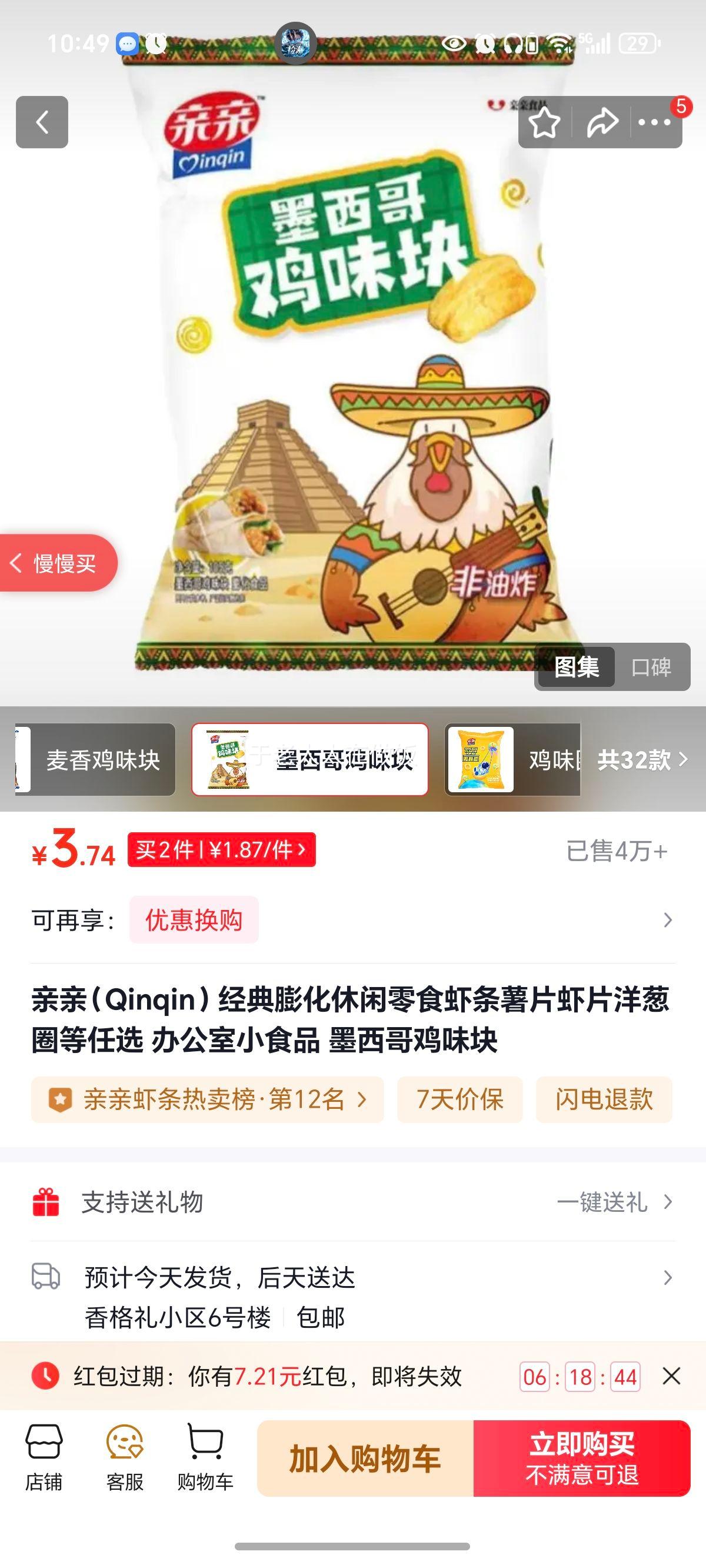The height and width of the screenshot is (1568, 706).
Task: Open the share options icon
Action: [x=602, y=123]
